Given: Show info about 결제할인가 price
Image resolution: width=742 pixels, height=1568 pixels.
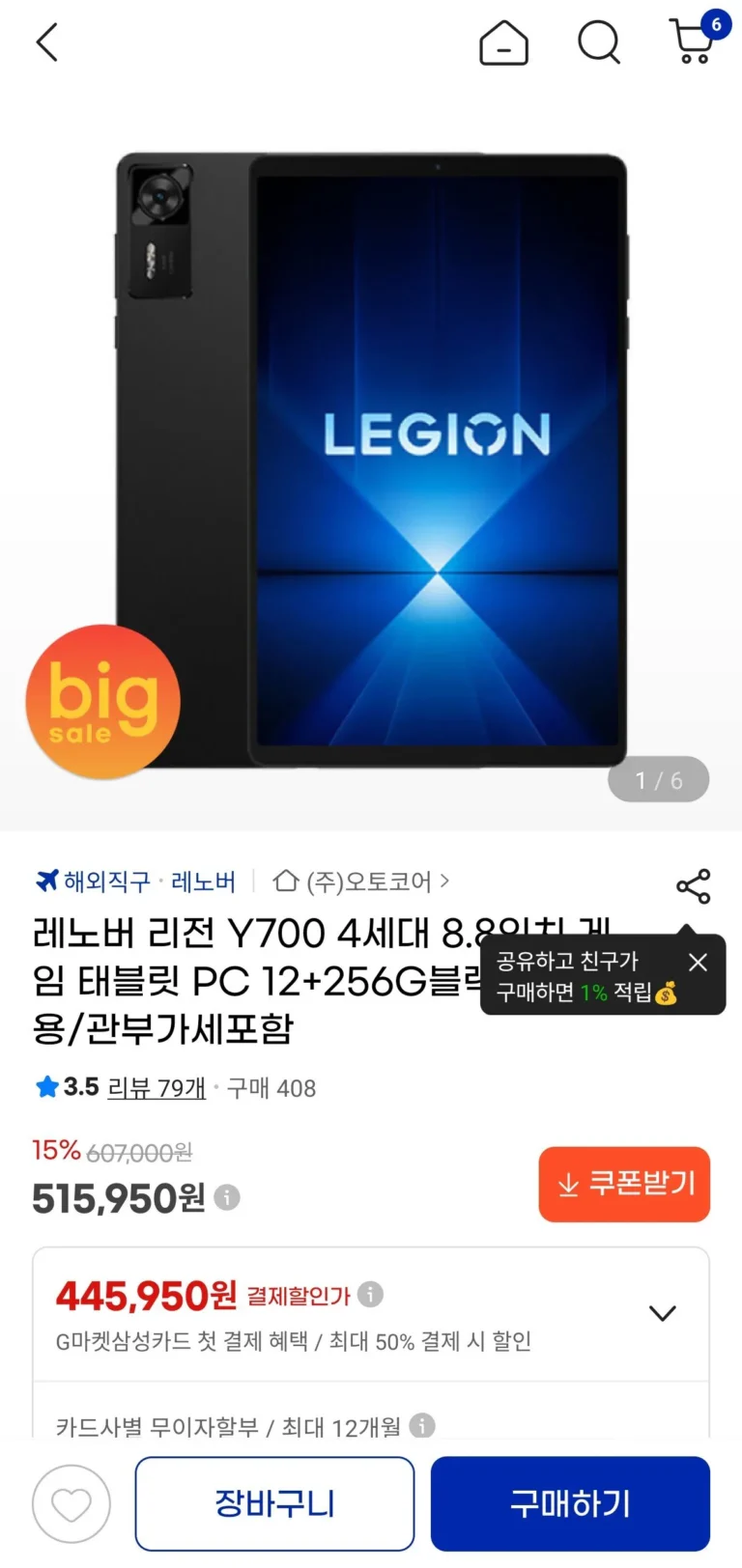Looking at the screenshot, I should pos(370,1294).
